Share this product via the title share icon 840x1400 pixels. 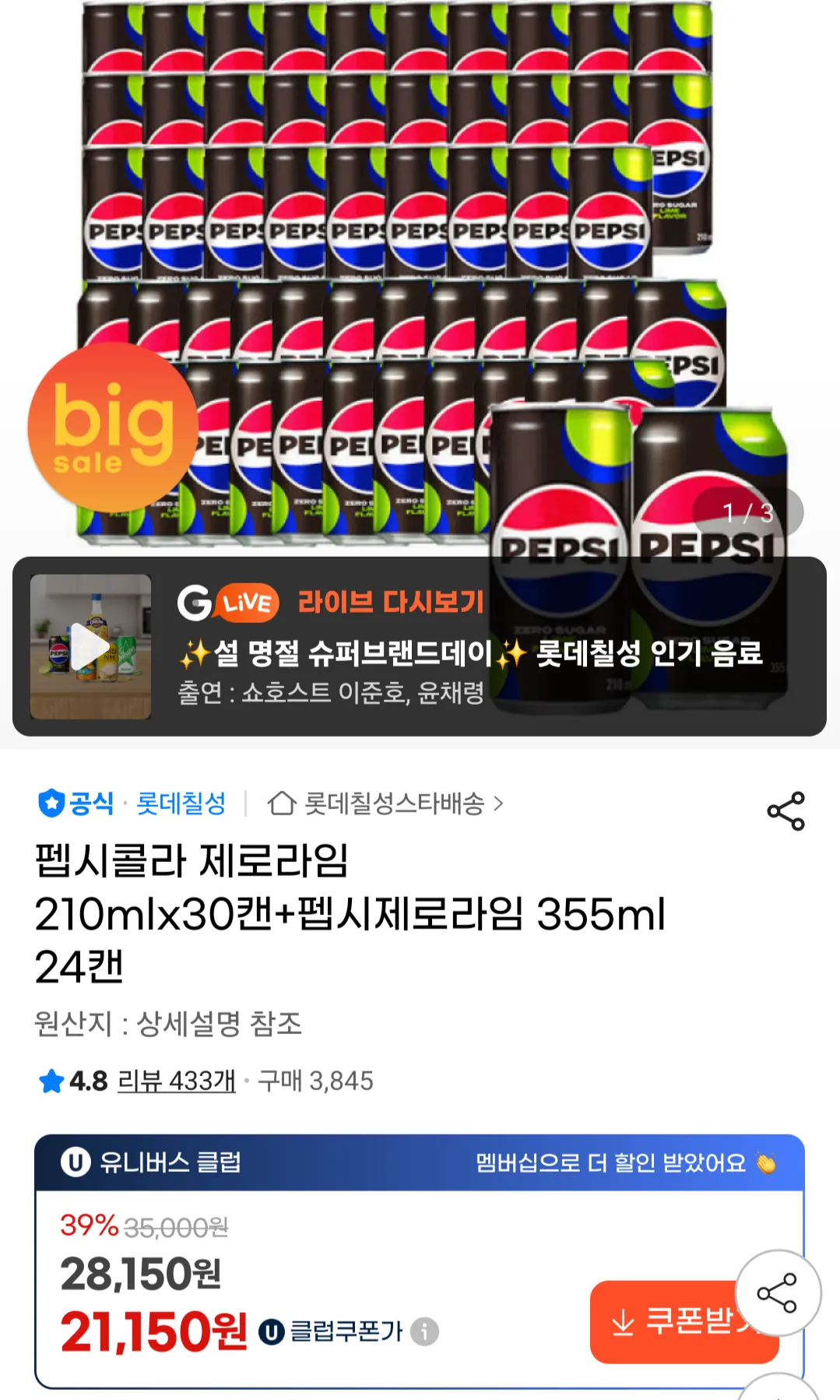(786, 811)
